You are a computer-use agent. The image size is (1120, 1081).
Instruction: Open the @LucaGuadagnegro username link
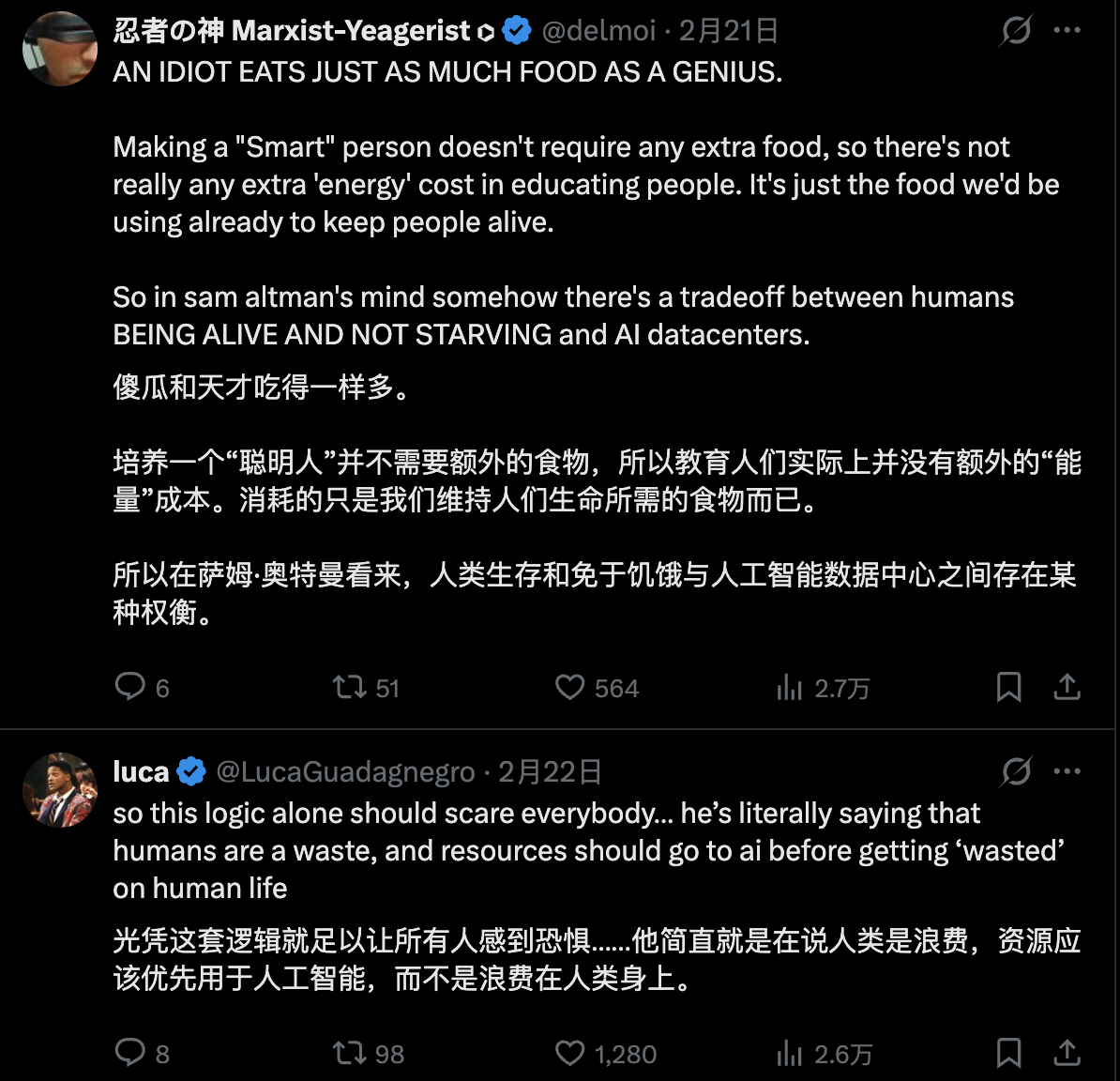tap(345, 772)
